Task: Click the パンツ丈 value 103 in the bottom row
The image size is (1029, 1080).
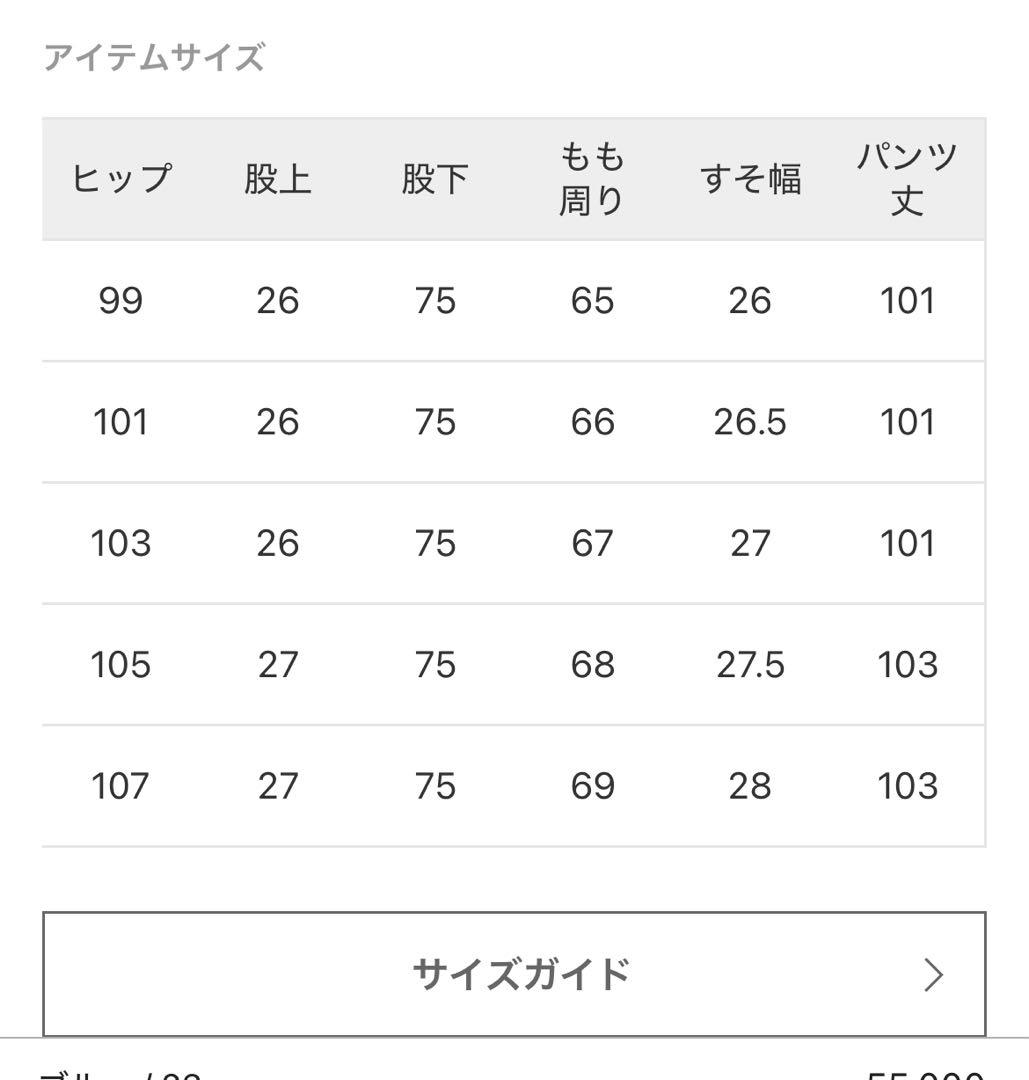Action: (x=910, y=785)
